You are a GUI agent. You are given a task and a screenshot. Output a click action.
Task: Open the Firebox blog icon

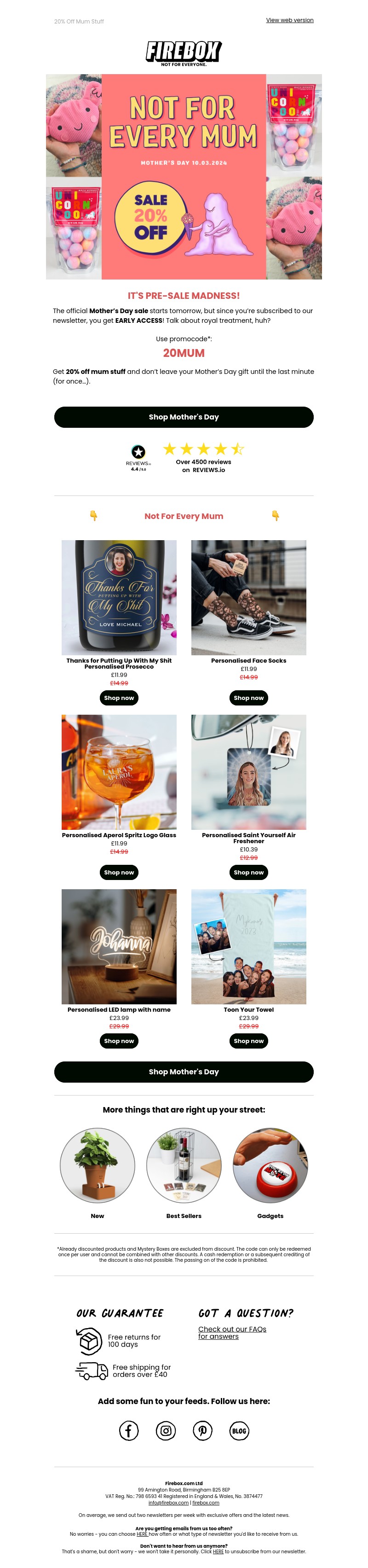coord(239,1430)
